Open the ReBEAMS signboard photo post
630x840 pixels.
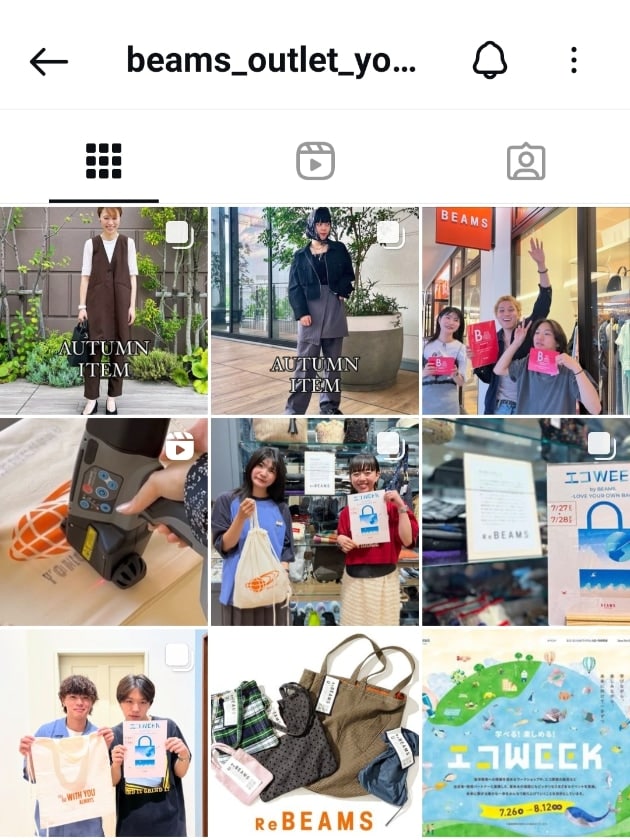[x=526, y=522]
